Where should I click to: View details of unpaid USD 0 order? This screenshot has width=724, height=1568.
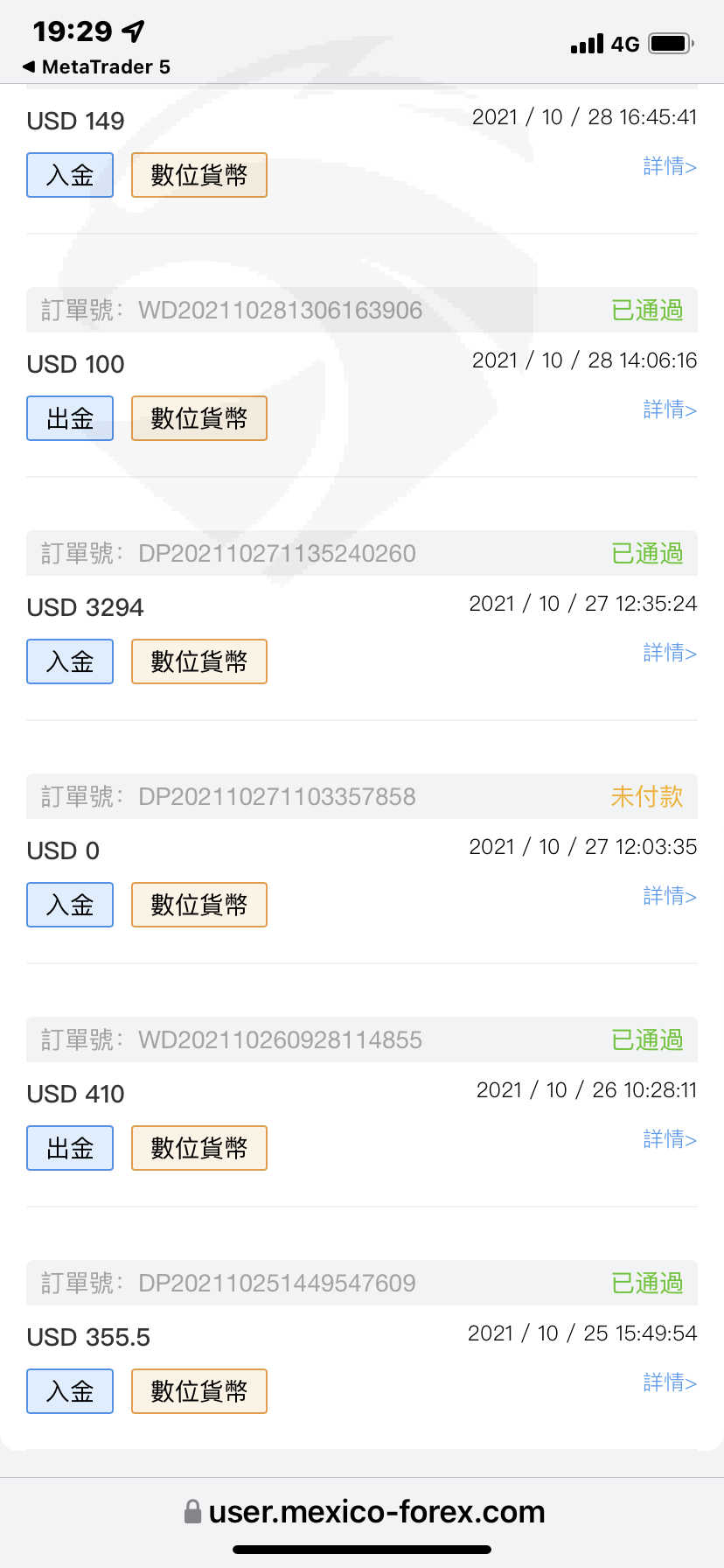tap(670, 896)
